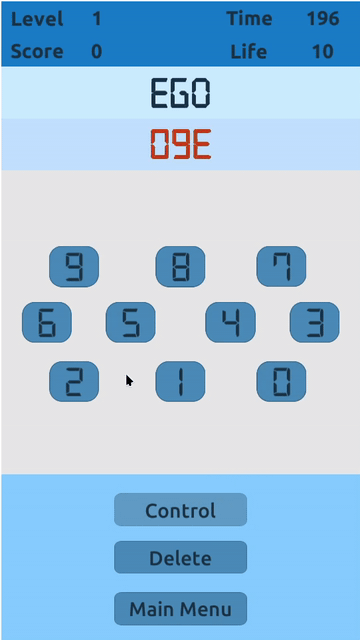Tap the 3 key
Screen dimensions: 360x640
pyautogui.click(x=315, y=322)
